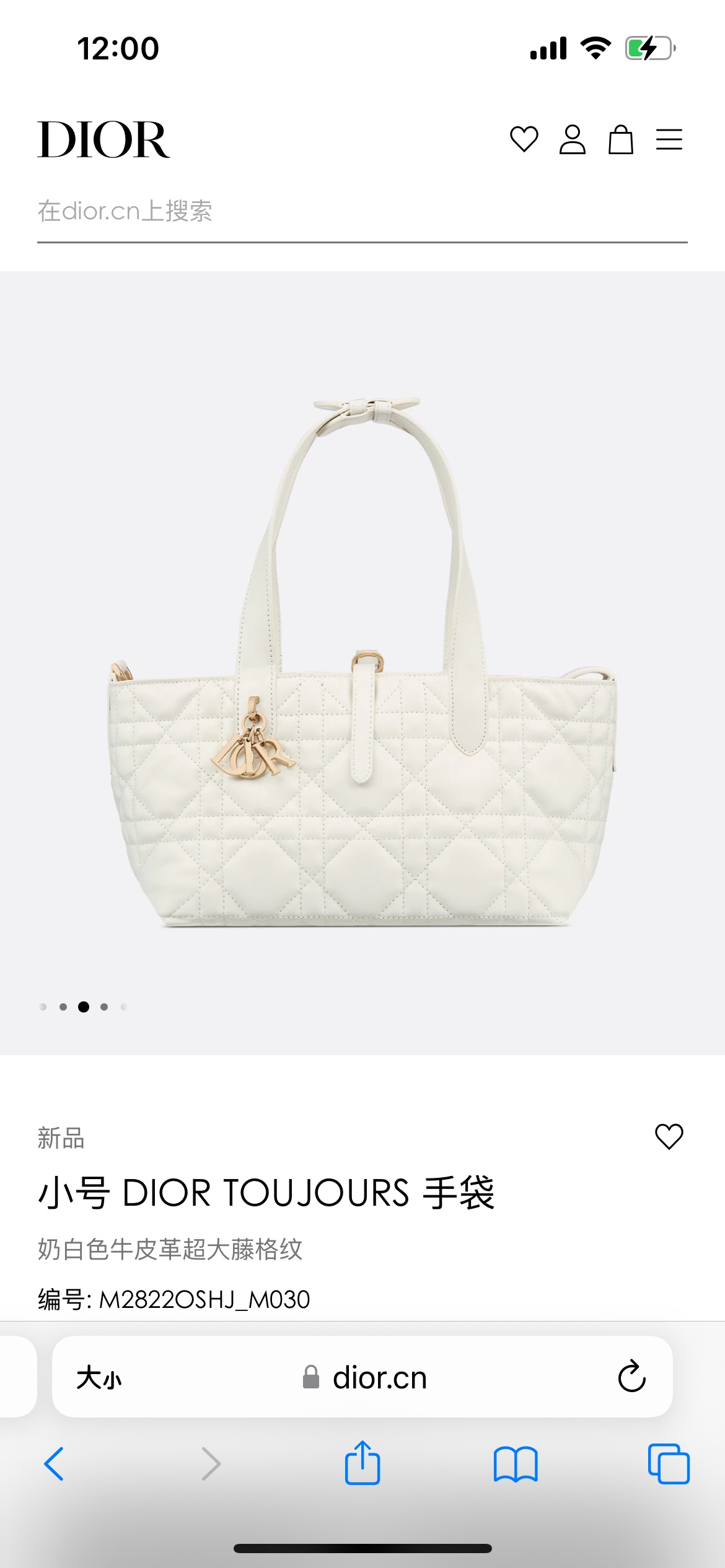The width and height of the screenshot is (725, 1568).
Task: Focus the dior.cn search field
Action: [362, 212]
